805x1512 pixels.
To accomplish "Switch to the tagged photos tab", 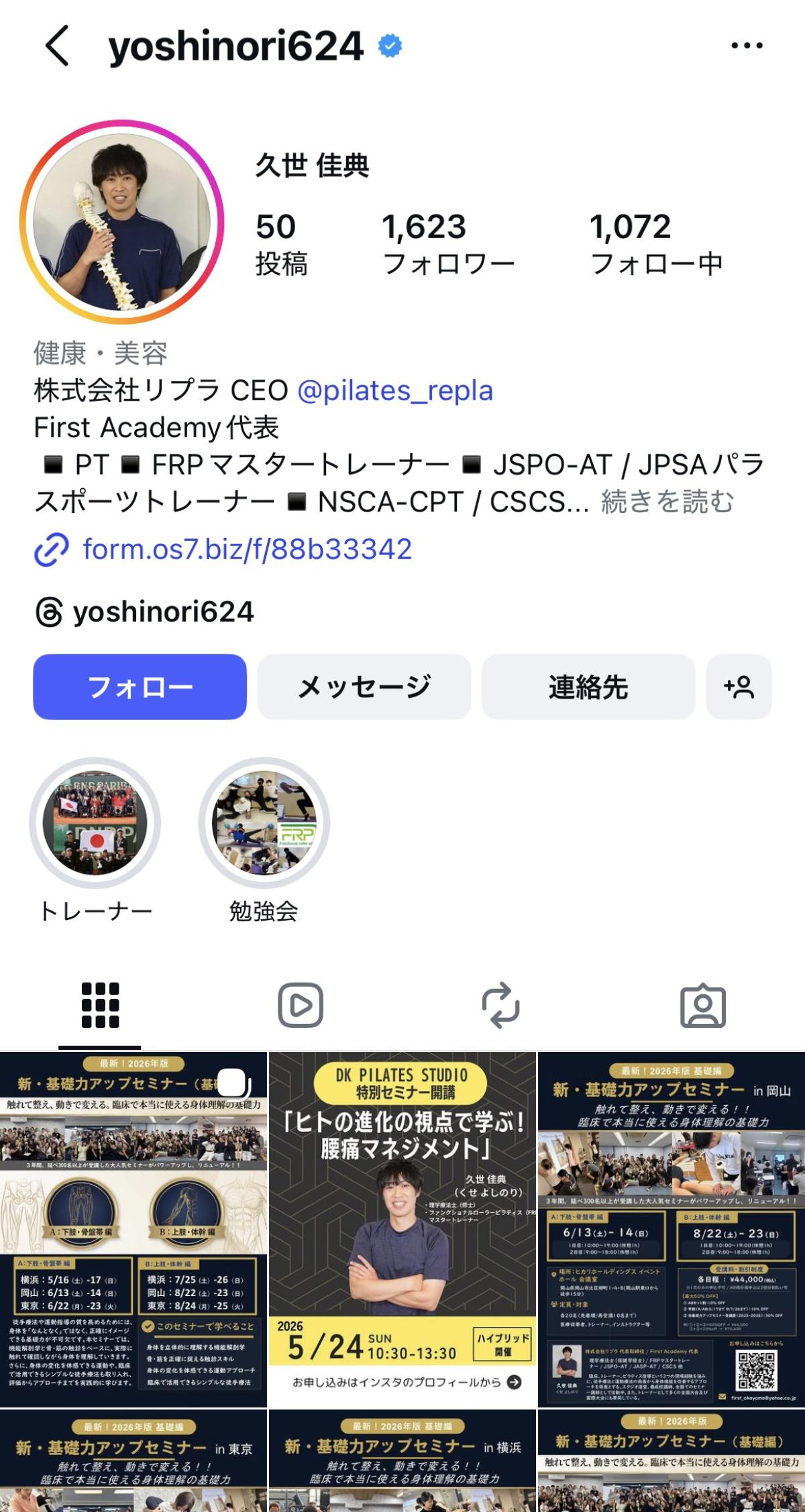I will click(x=702, y=1005).
